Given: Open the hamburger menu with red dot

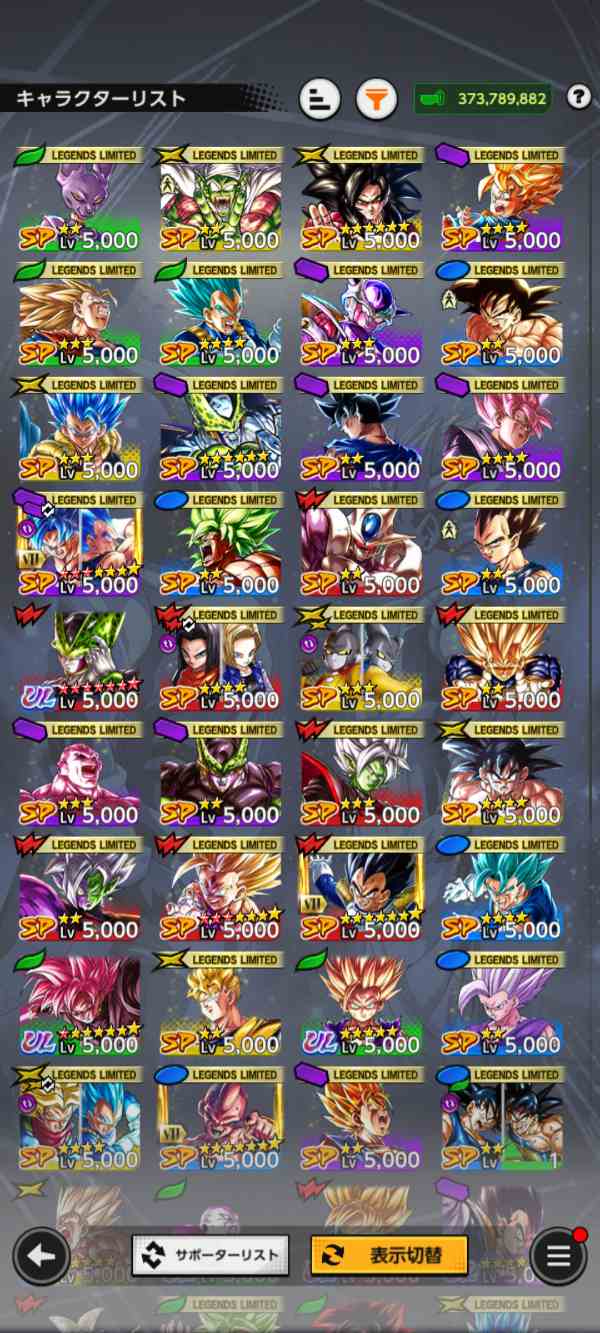Looking at the screenshot, I should 558,1256.
